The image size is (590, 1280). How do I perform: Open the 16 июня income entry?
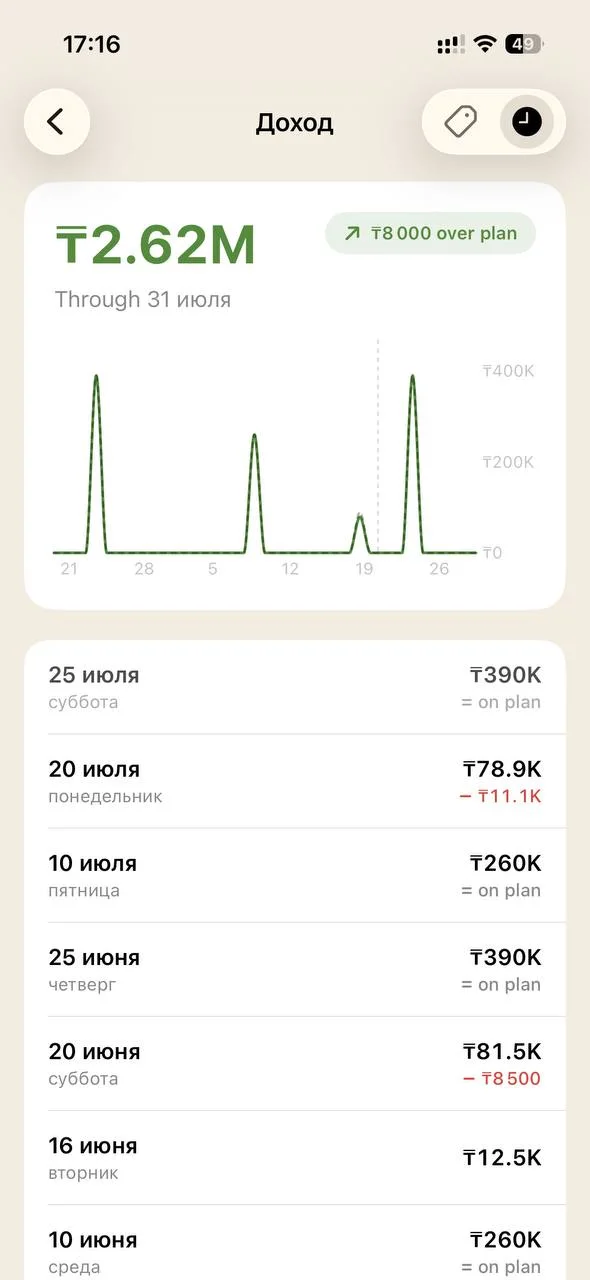295,1157
